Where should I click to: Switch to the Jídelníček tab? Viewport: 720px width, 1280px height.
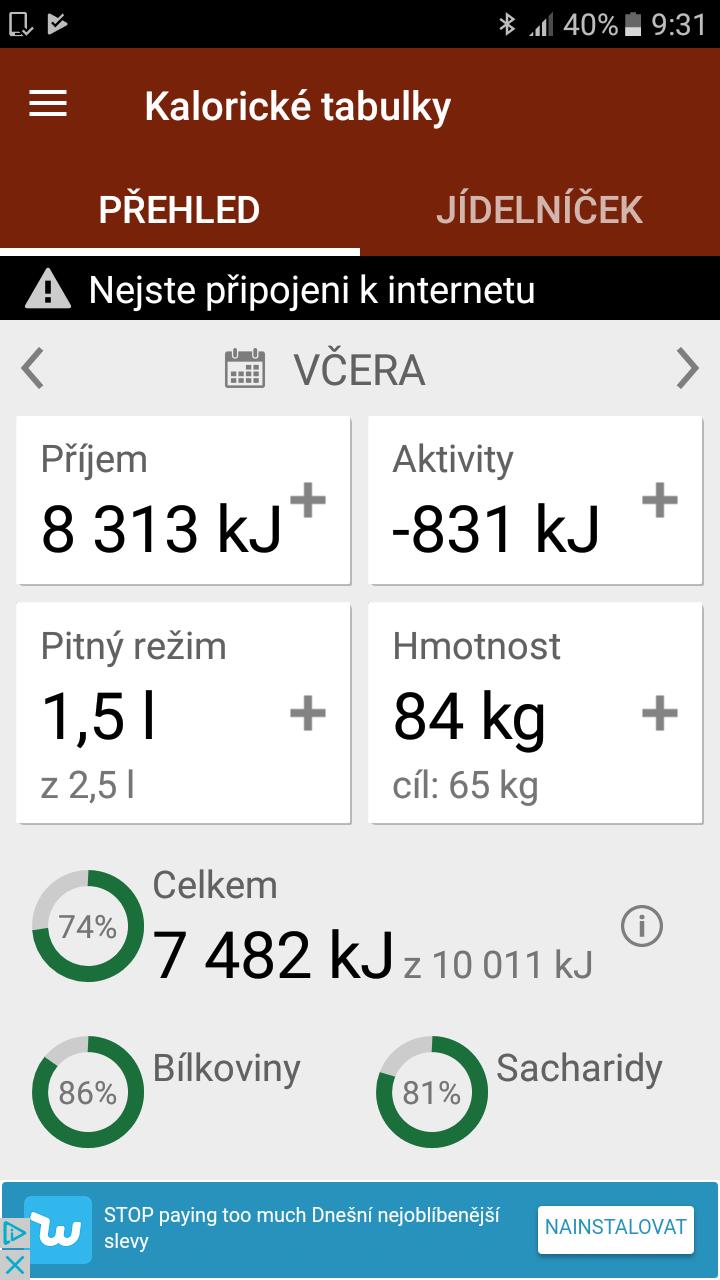click(539, 210)
